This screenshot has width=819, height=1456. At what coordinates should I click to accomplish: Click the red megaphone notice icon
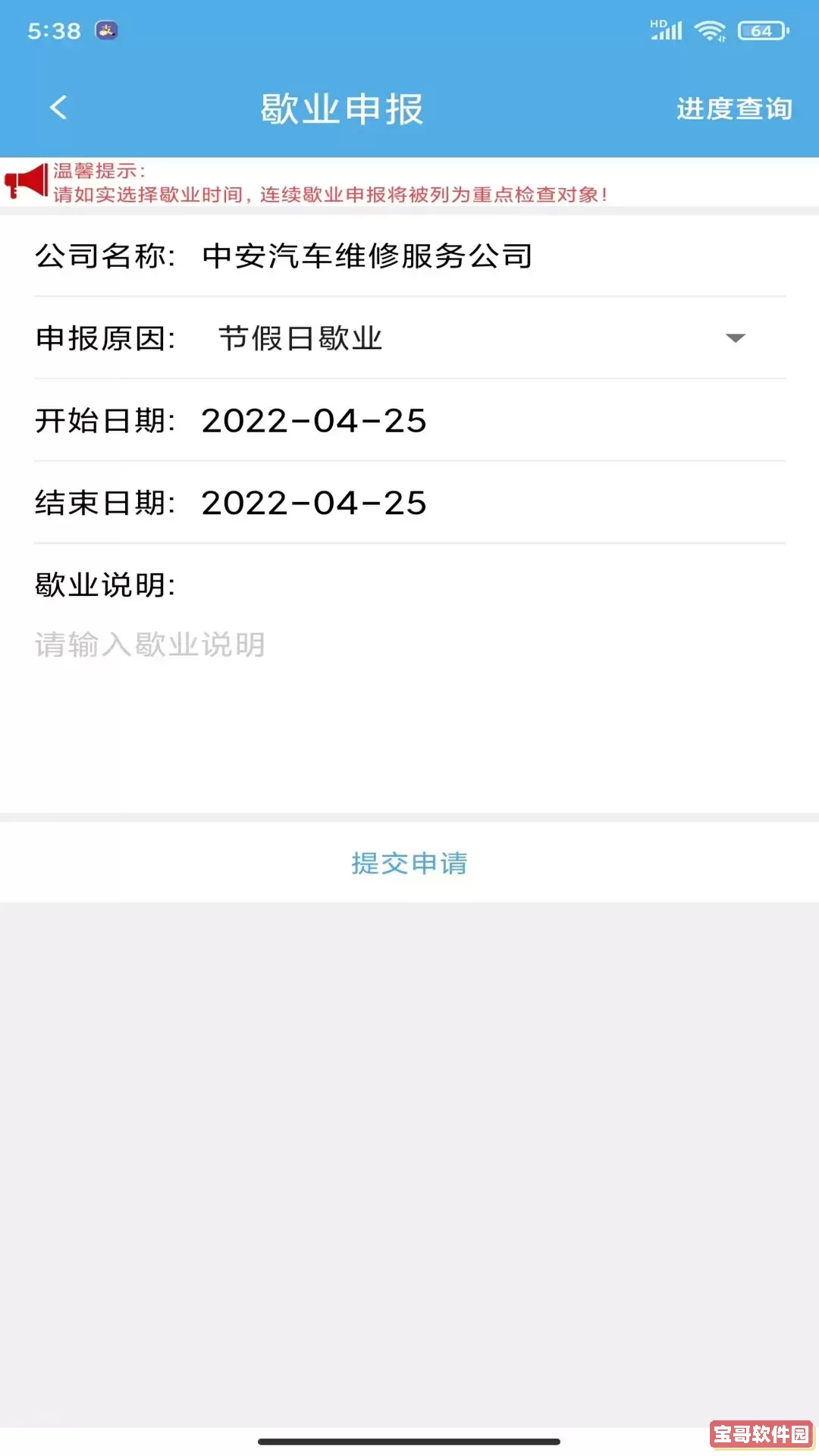[25, 180]
